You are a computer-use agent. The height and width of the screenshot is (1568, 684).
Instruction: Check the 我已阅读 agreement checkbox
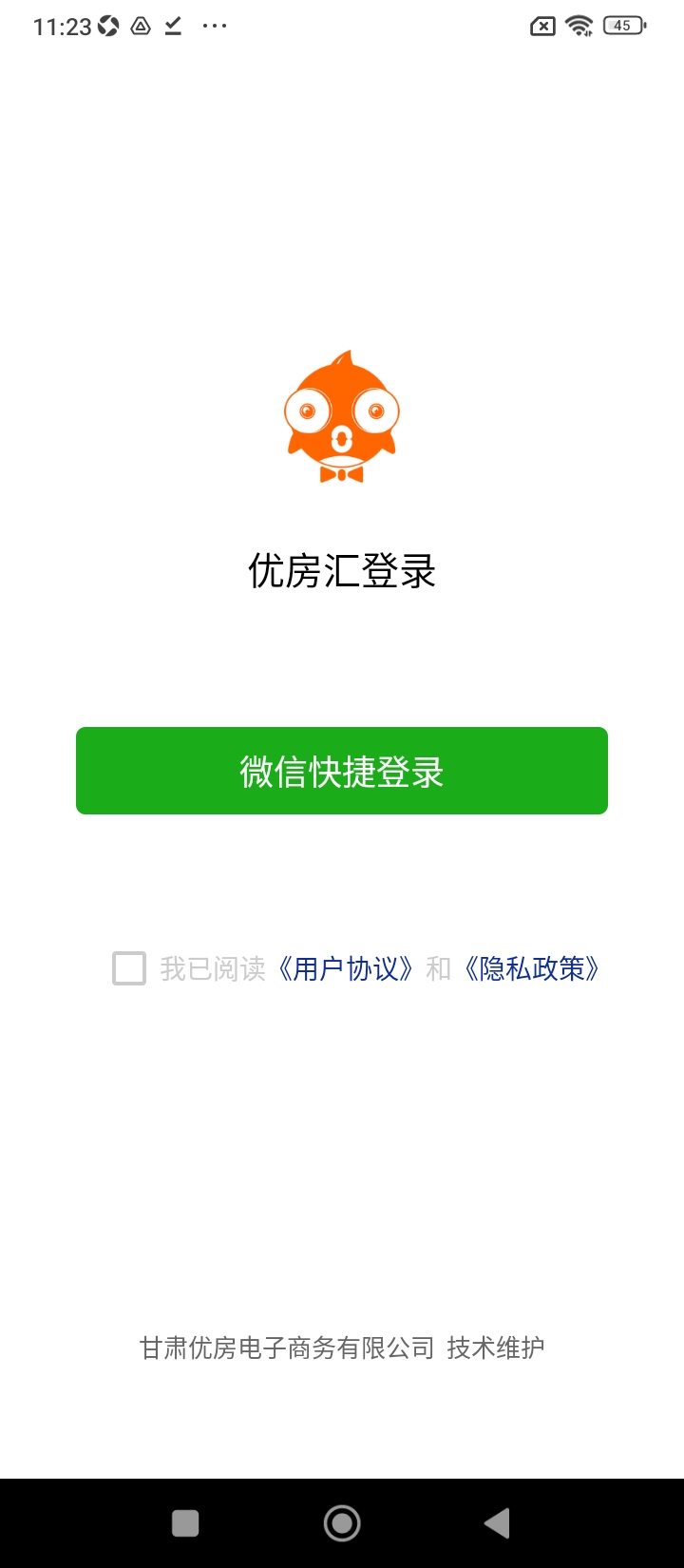click(129, 968)
